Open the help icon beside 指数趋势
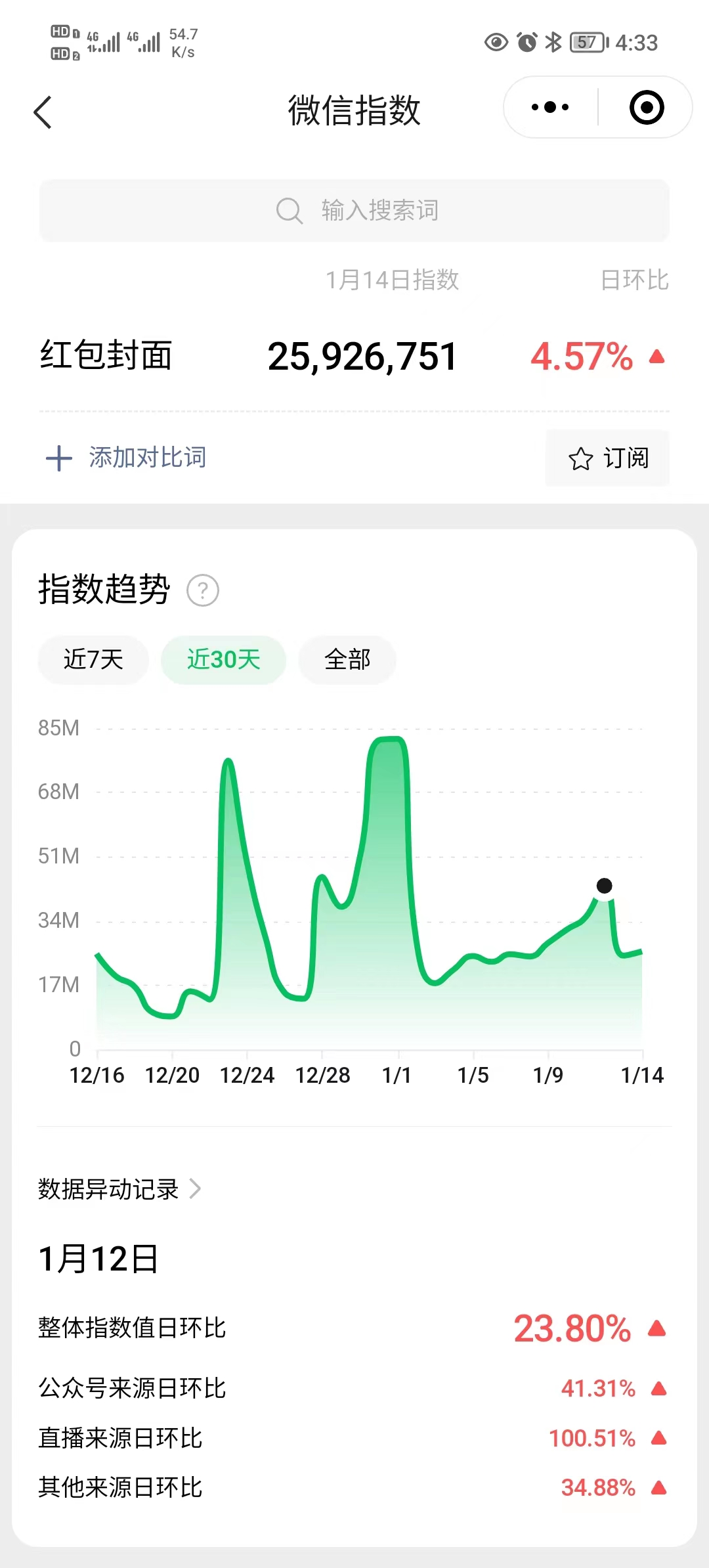 203,590
